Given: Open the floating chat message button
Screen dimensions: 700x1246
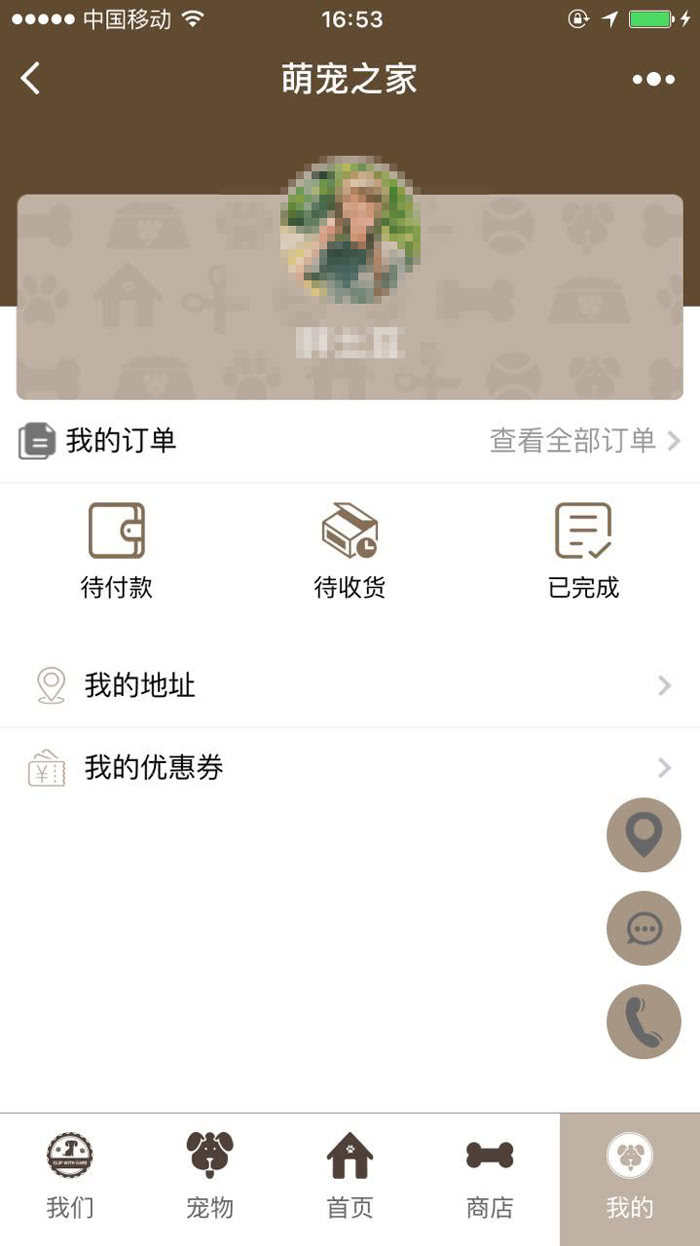Looking at the screenshot, I should pos(643,928).
